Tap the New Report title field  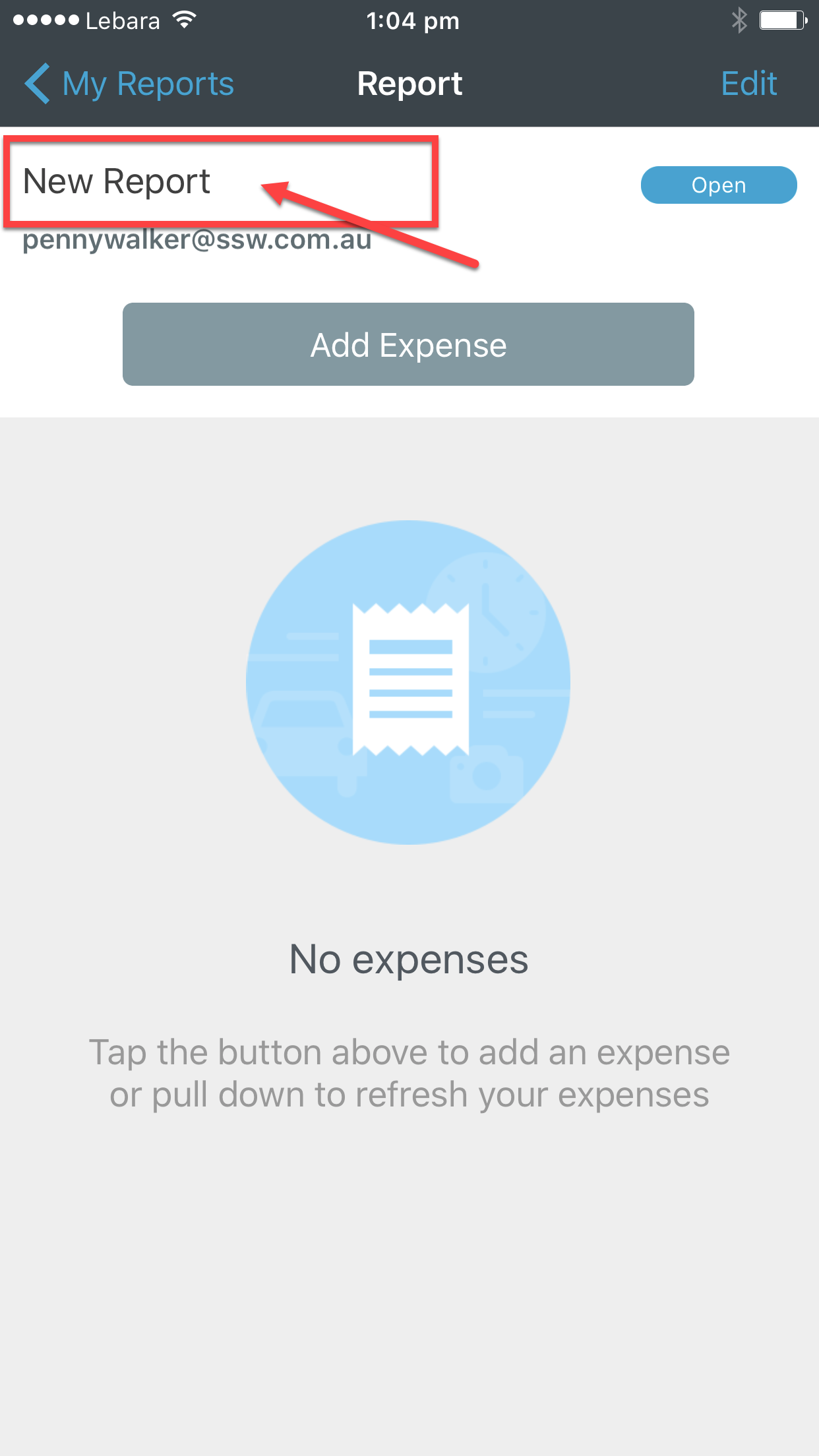tap(117, 181)
